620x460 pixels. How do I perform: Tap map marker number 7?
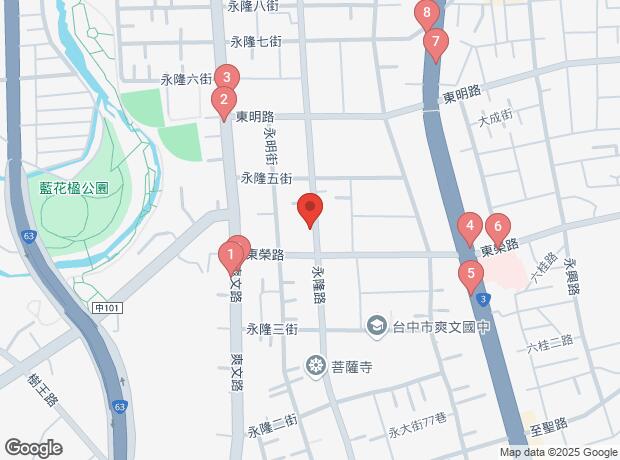pyautogui.click(x=435, y=44)
